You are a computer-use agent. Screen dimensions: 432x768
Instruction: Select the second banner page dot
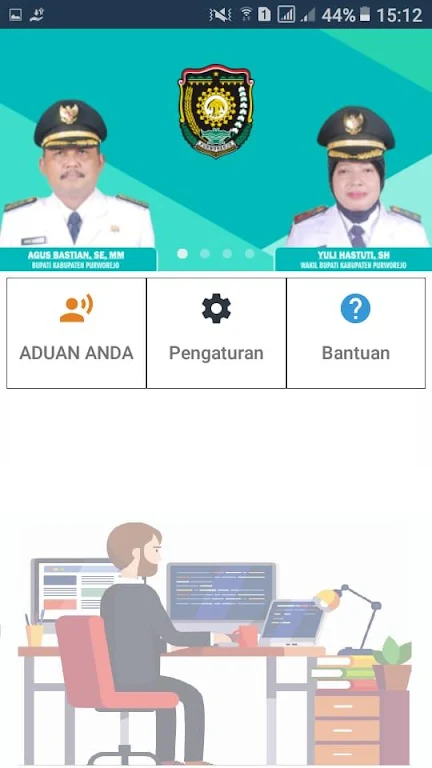tap(205, 253)
